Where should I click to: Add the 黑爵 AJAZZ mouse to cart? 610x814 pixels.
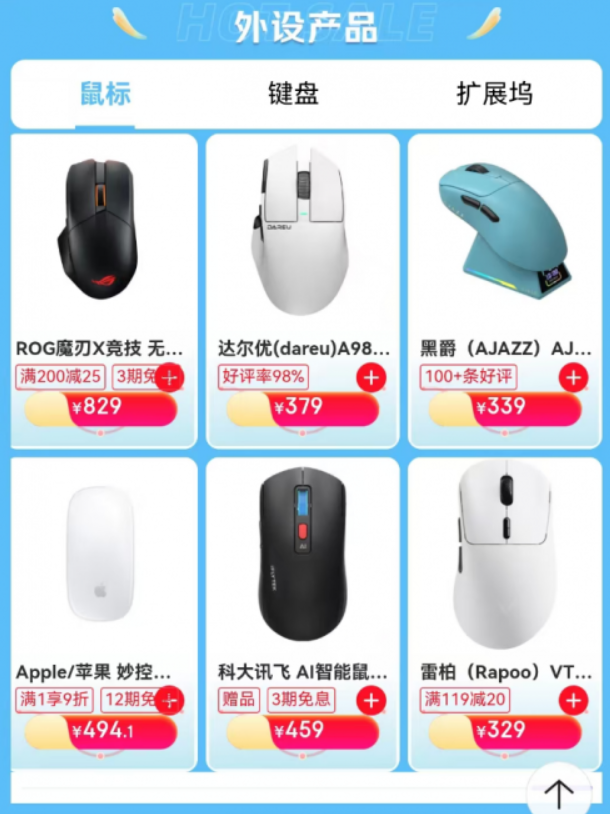[573, 378]
